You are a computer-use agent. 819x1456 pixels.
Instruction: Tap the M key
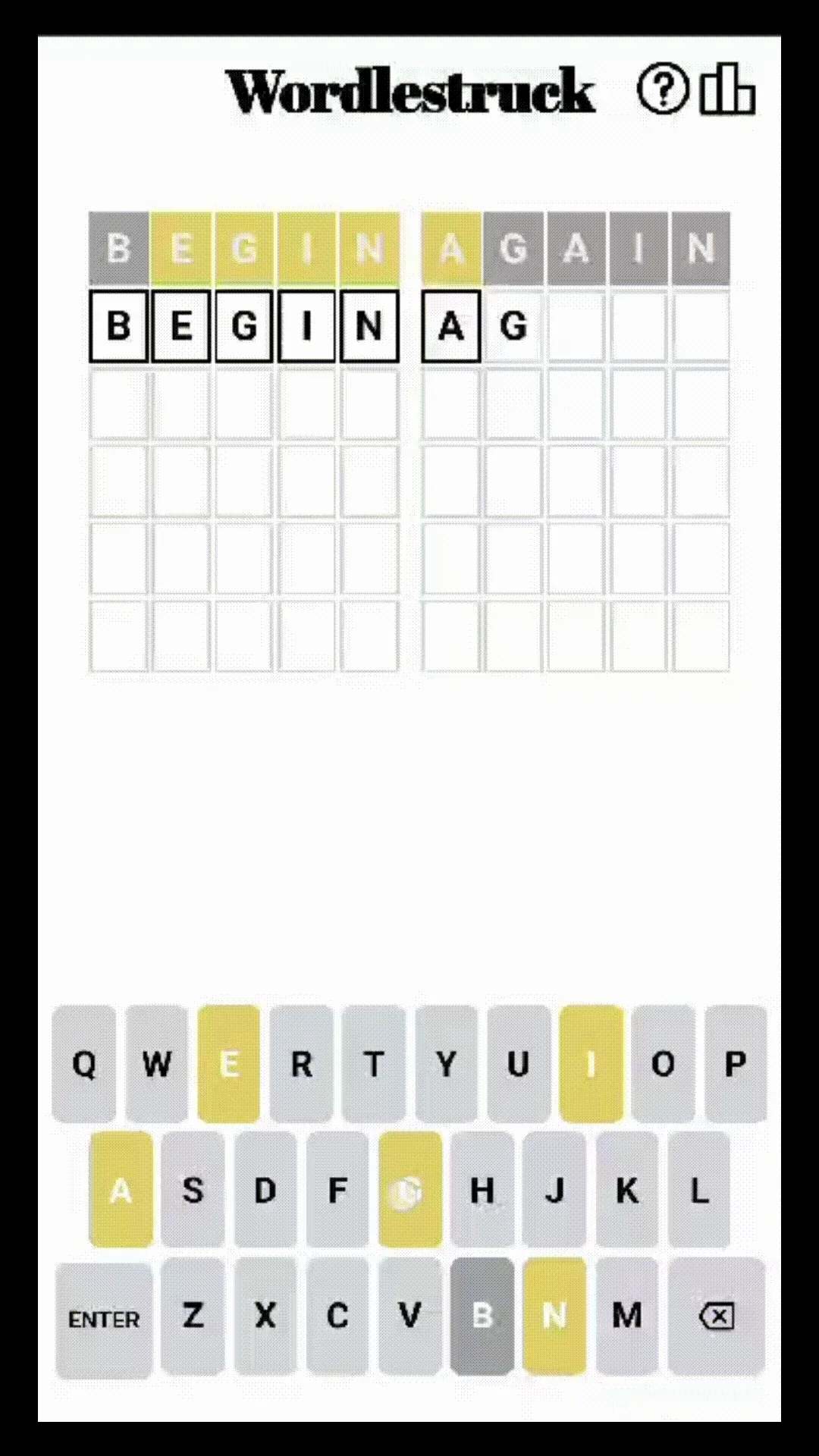click(626, 1316)
